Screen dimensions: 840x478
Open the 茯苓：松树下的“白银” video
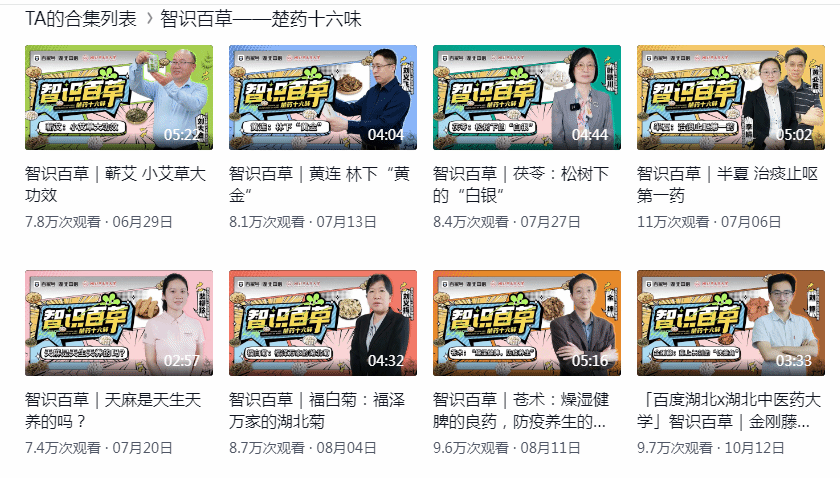coord(526,98)
